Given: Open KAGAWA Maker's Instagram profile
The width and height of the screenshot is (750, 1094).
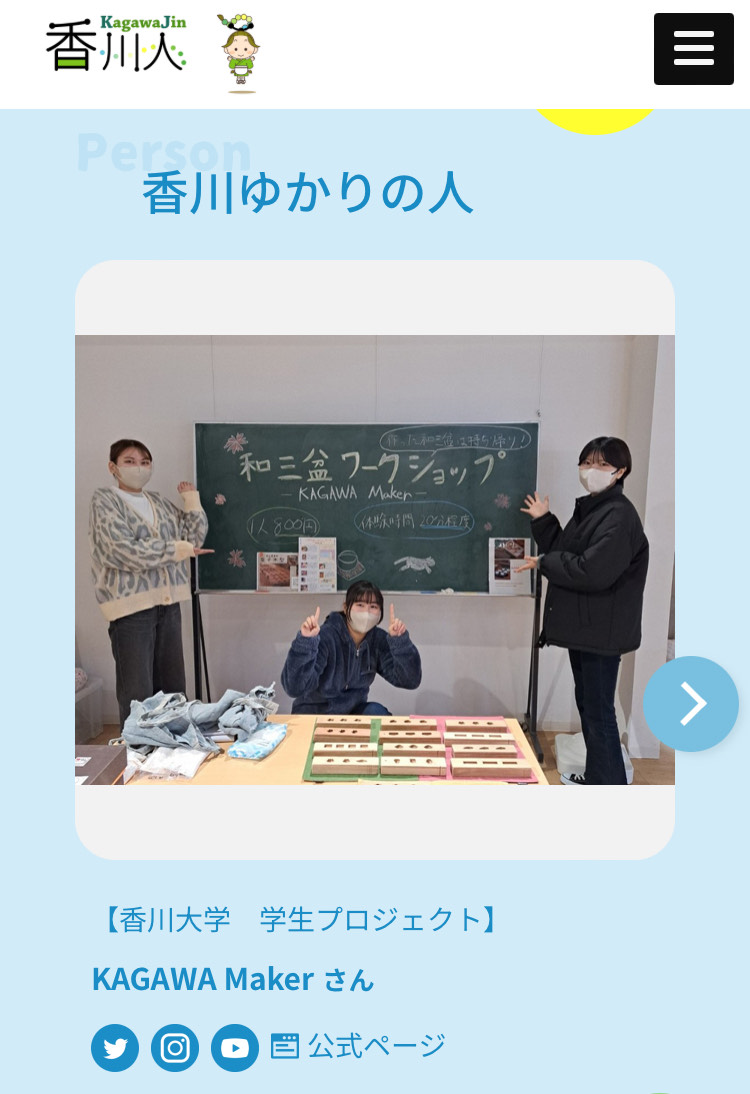Looking at the screenshot, I should tap(175, 1047).
